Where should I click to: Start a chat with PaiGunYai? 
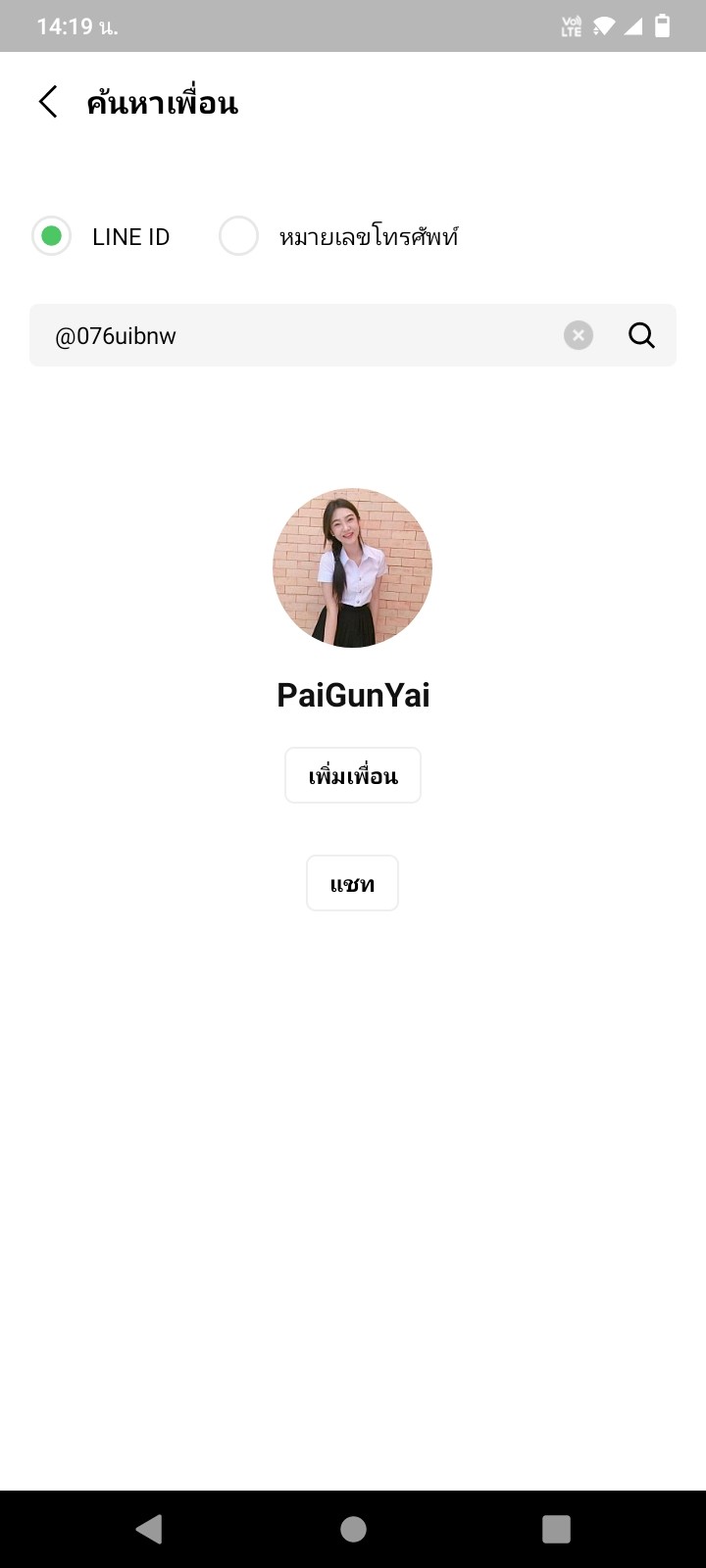point(352,883)
